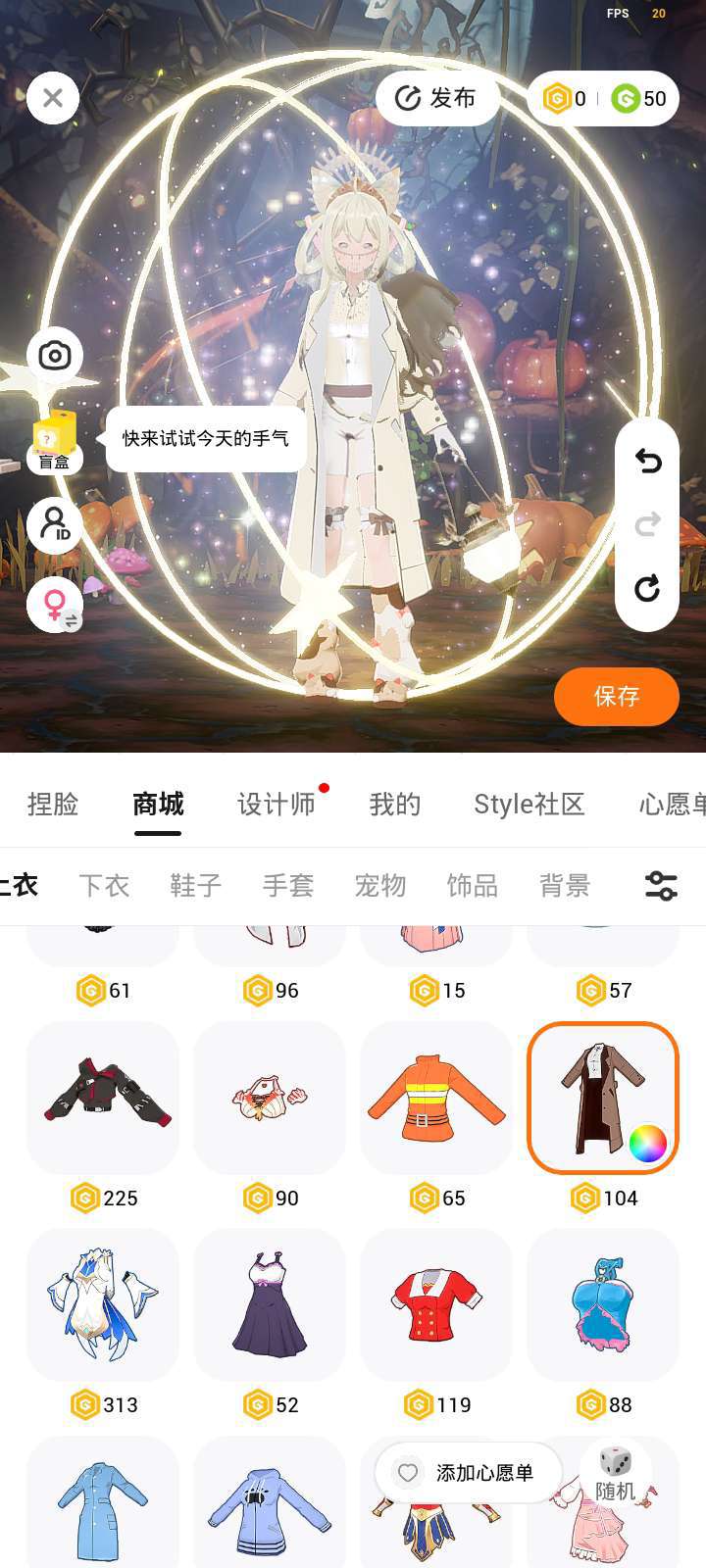Open the Style社区 tab
This screenshot has height=1568, width=706.
(x=529, y=805)
